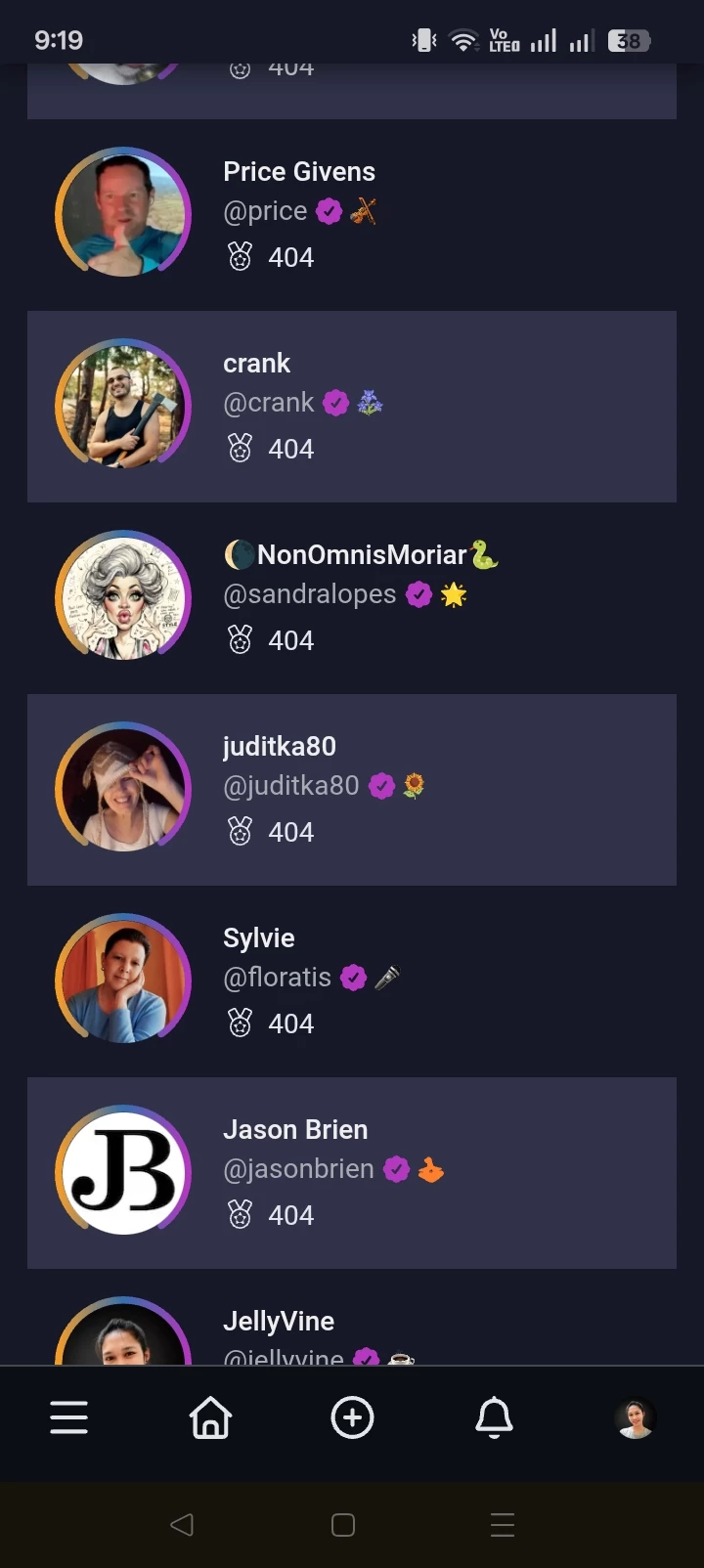Viewport: 704px width, 1568px height.
Task: Tap the system back button
Action: click(182, 1525)
